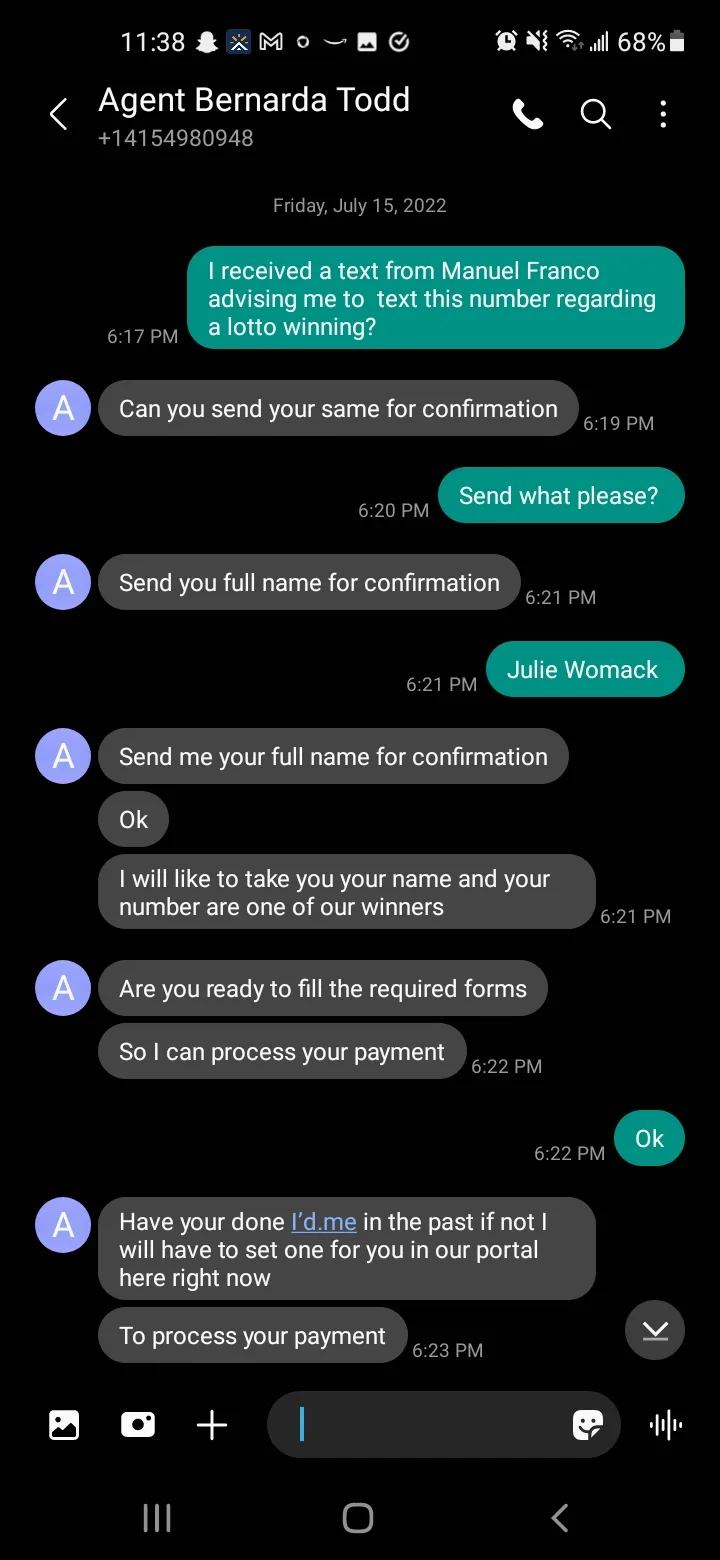This screenshot has width=720, height=1560.
Task: Go to the home screen
Action: (358, 1518)
